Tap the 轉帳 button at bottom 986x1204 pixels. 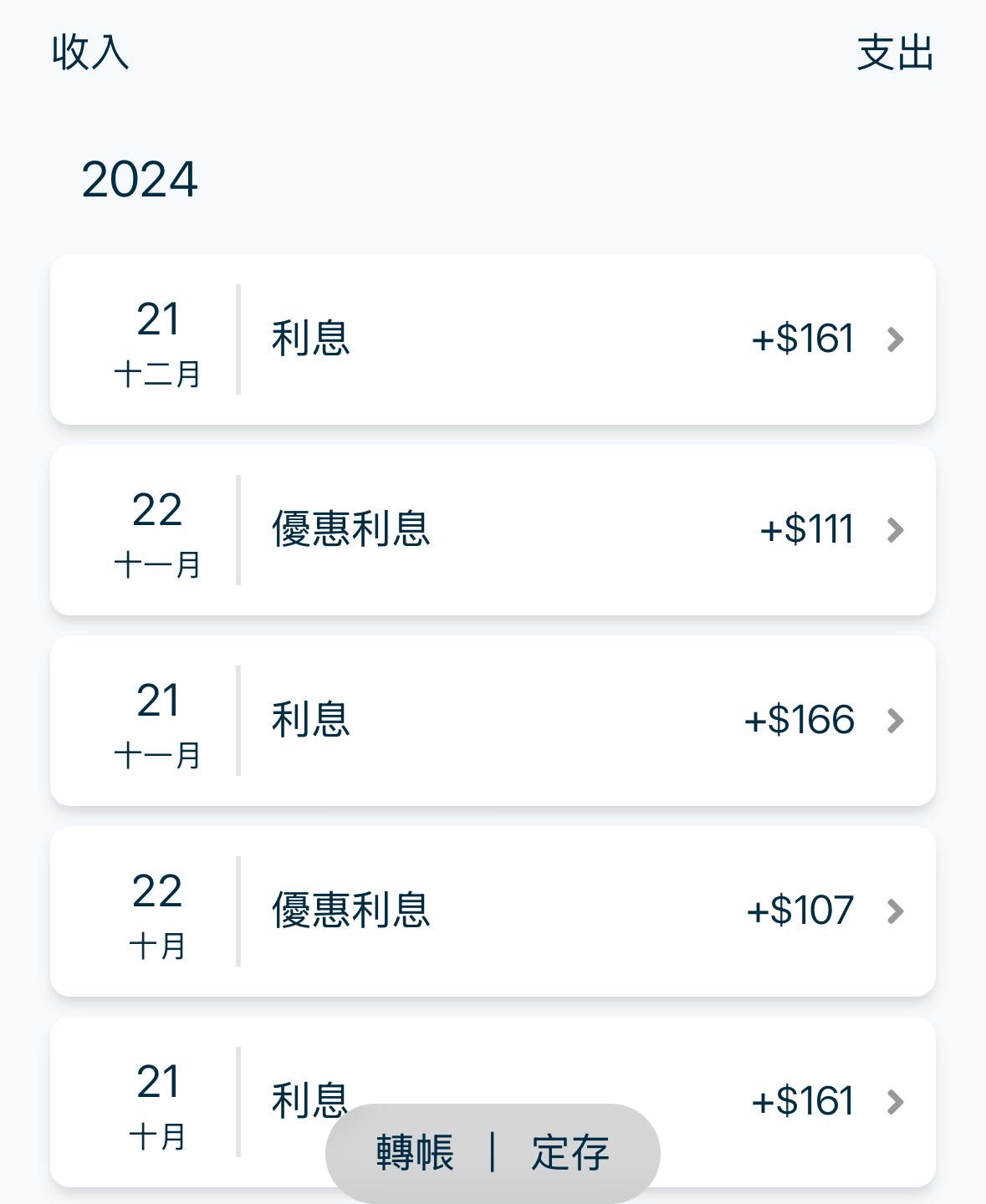click(x=413, y=1152)
